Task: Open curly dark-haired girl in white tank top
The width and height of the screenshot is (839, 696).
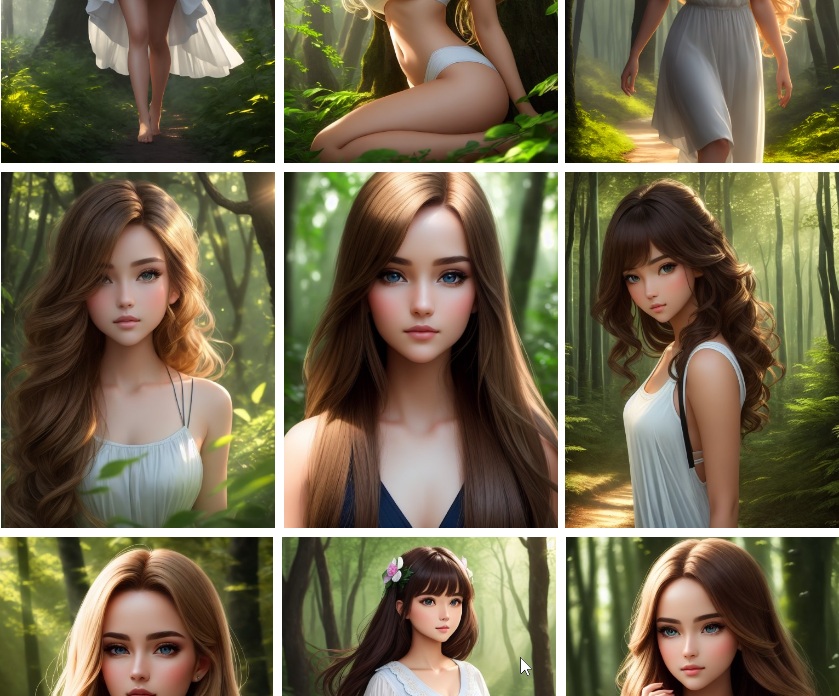Action: pos(702,350)
